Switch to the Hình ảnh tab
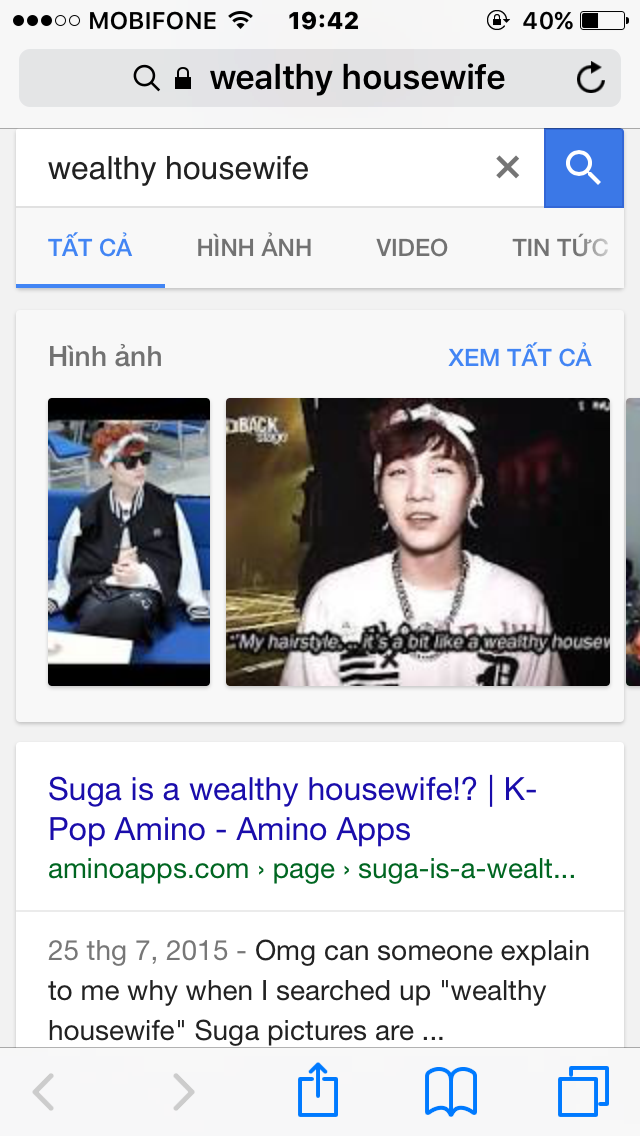640x1136 pixels. [254, 248]
